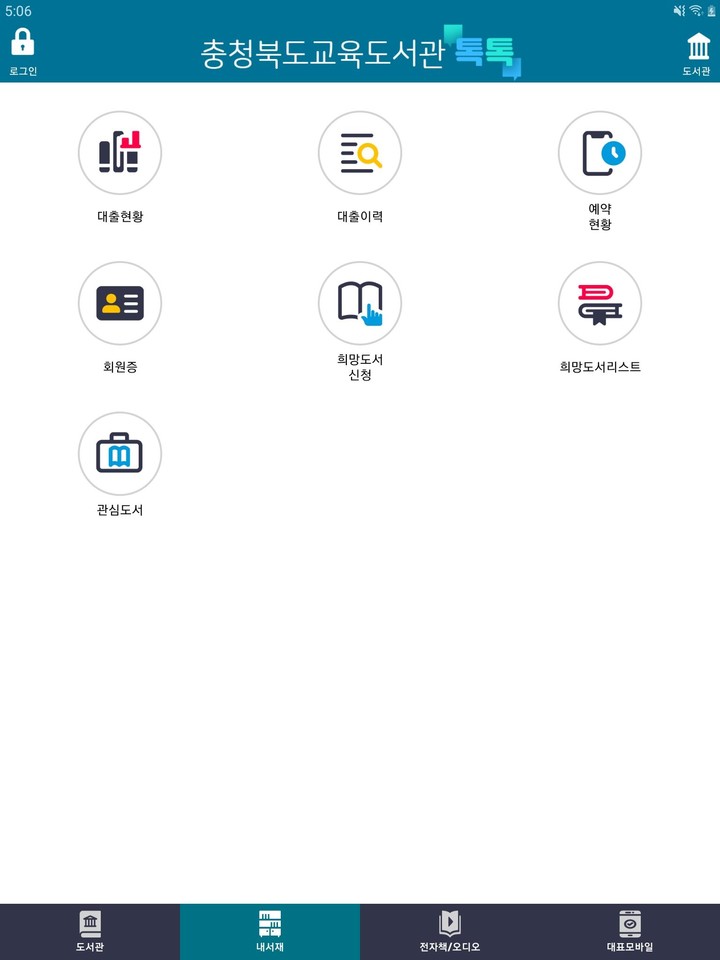Select the 관심도서 interested books icon
Image resolution: width=720 pixels, height=960 pixels.
pos(119,452)
